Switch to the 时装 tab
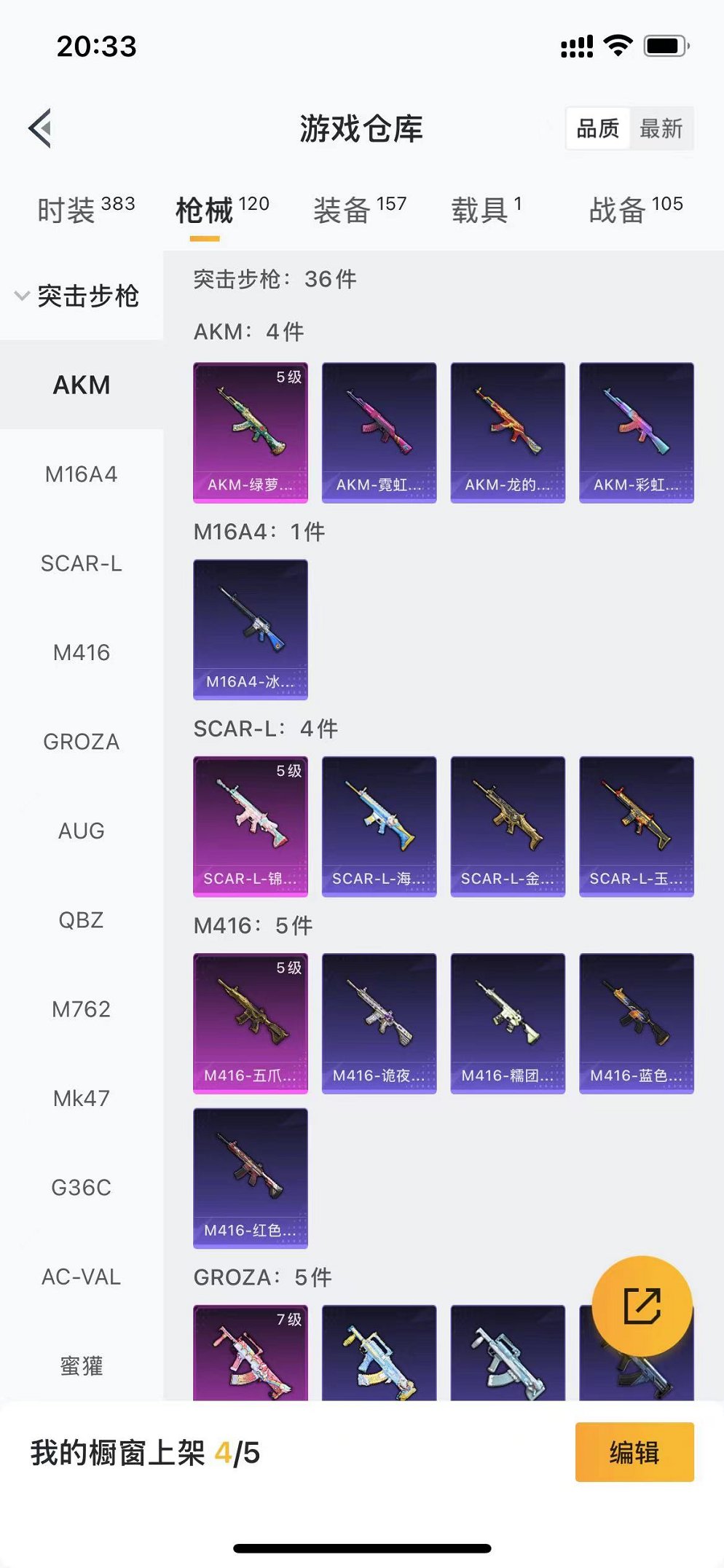Image resolution: width=724 pixels, height=1568 pixels. (85, 211)
